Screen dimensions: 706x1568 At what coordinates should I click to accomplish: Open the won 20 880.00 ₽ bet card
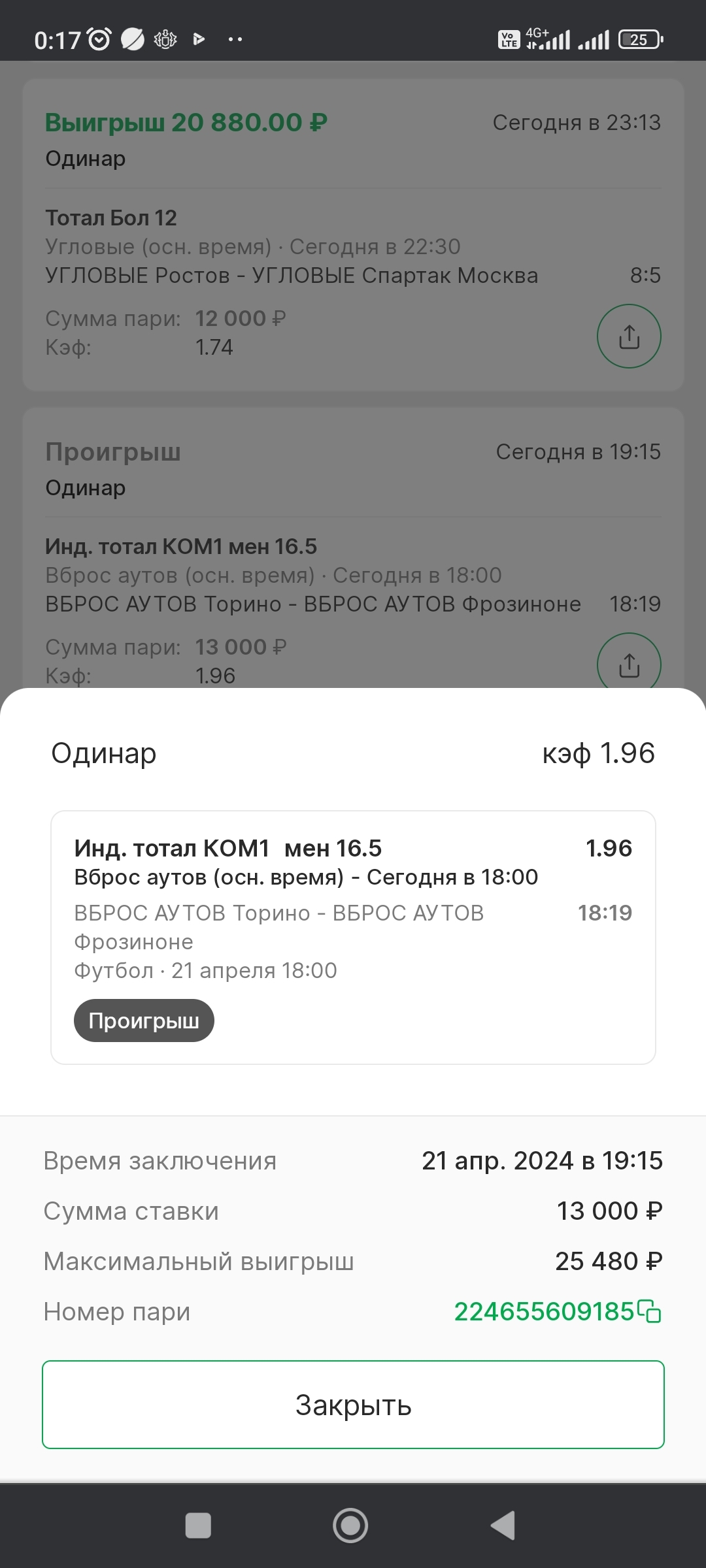point(353,235)
